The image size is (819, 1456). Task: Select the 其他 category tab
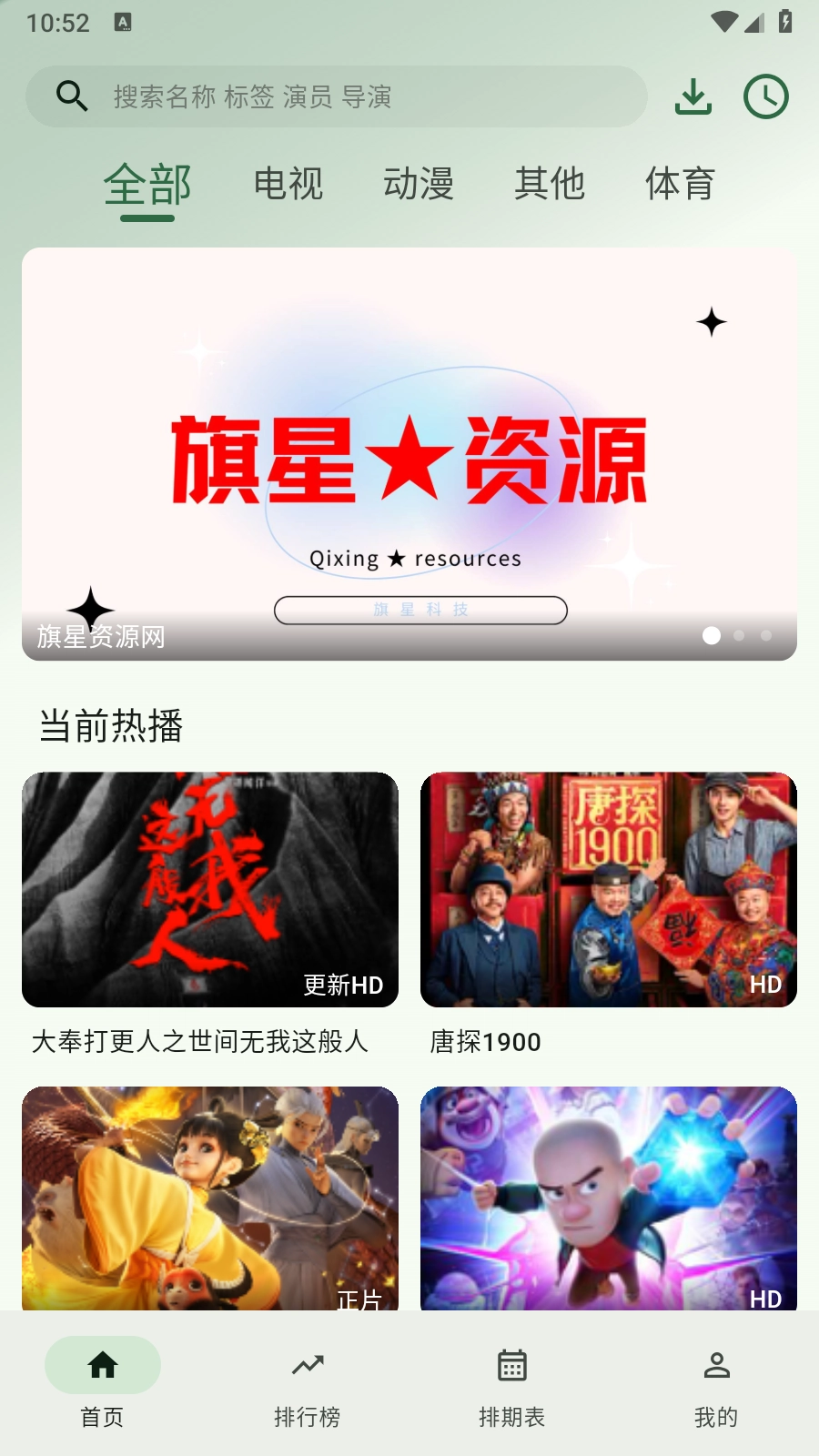tap(550, 185)
